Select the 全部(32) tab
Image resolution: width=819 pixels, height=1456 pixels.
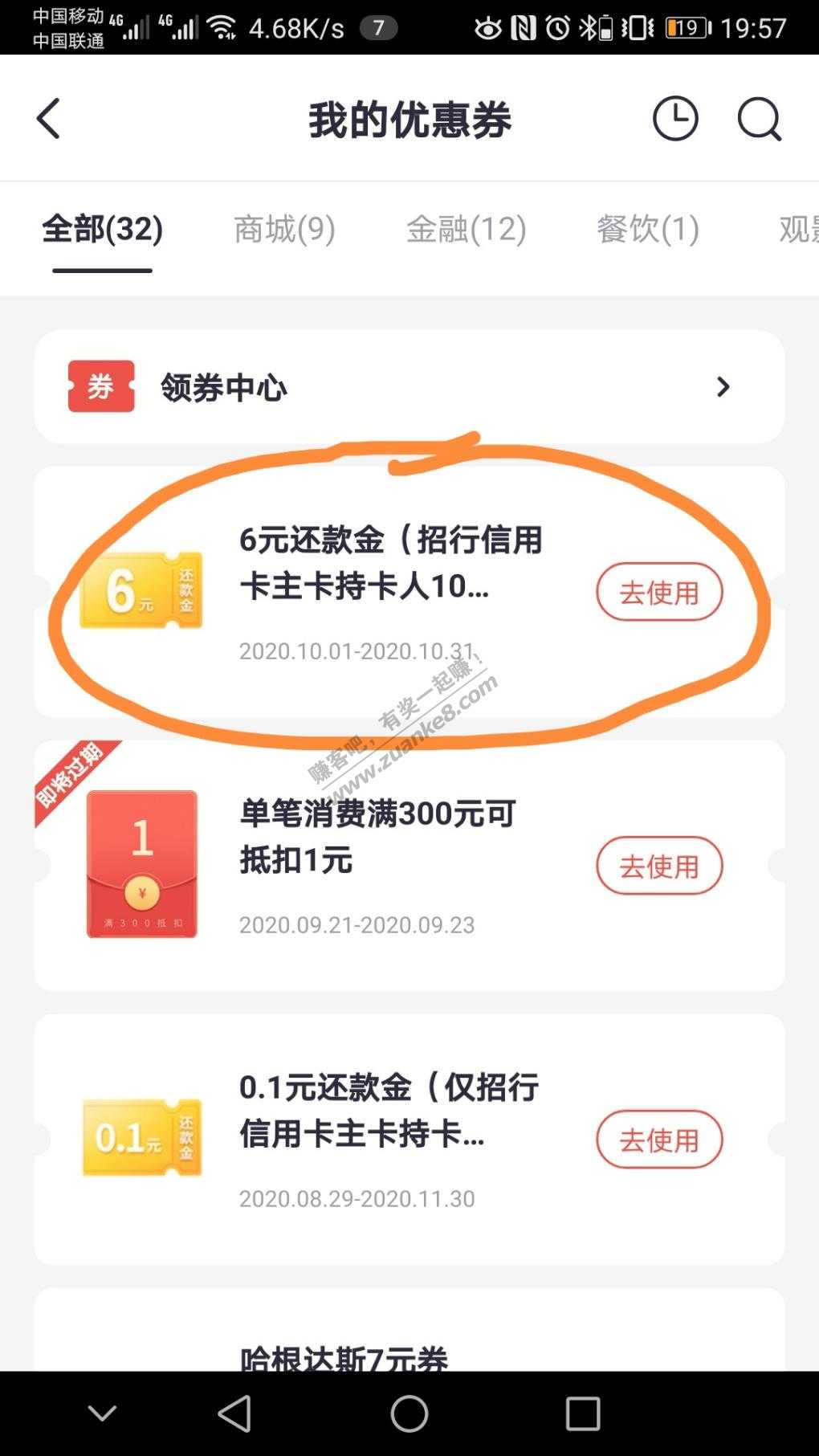pyautogui.click(x=102, y=230)
